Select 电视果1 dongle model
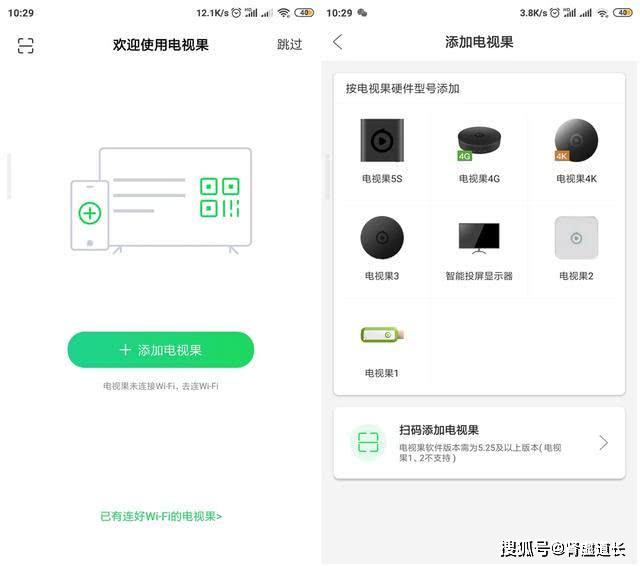Image resolution: width=640 pixels, height=566 pixels. click(382, 346)
